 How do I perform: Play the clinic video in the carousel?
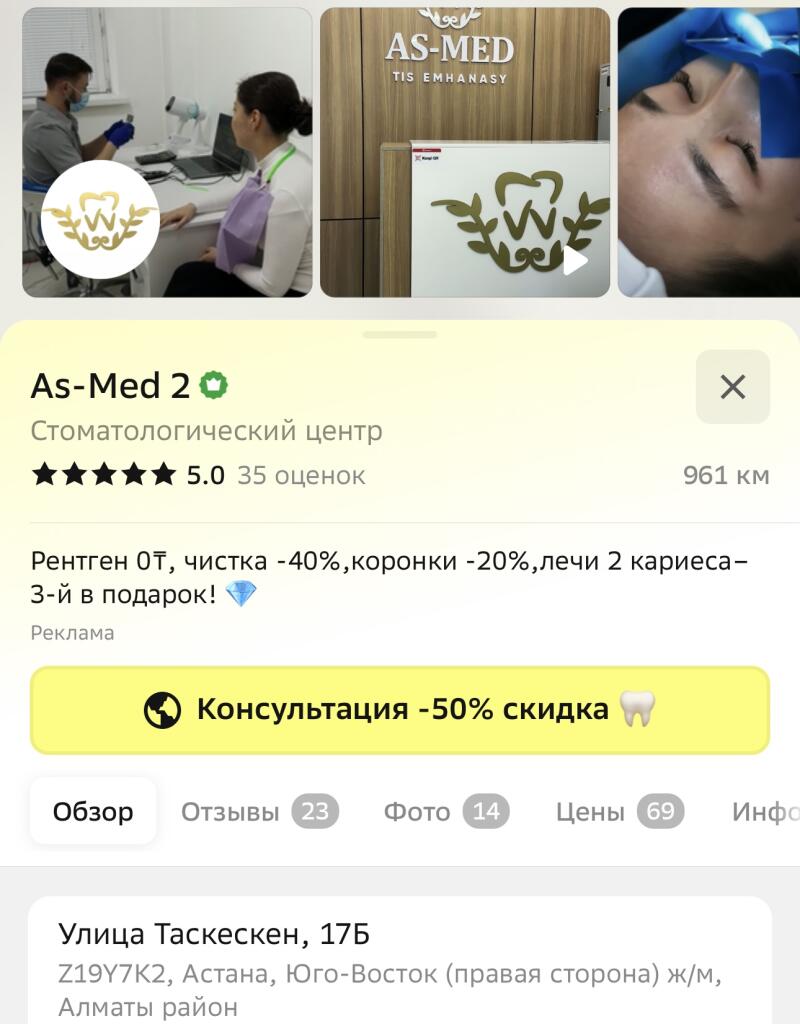[x=576, y=261]
